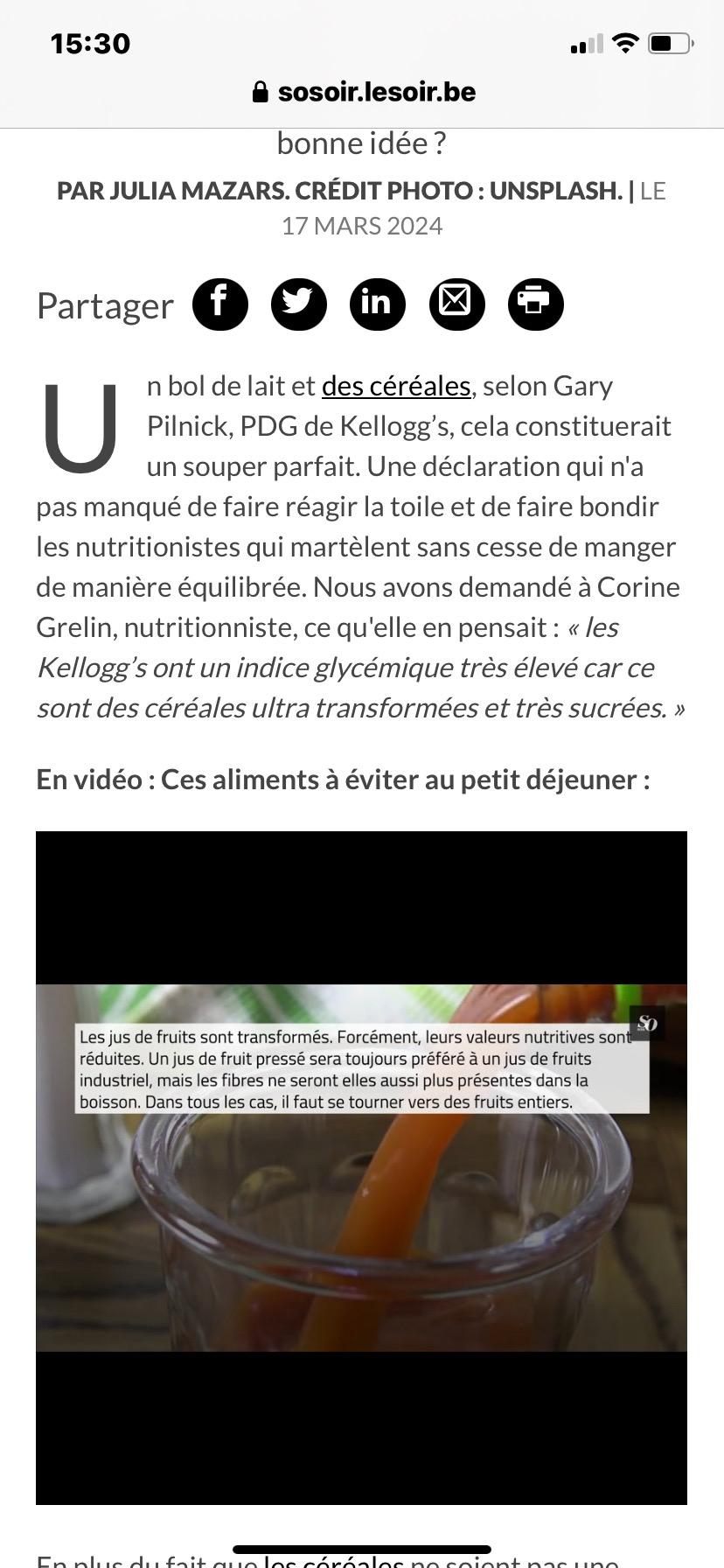Viewport: 724px width, 1568px height.
Task: Select the video heading about foods to avoid
Action: pos(342,779)
